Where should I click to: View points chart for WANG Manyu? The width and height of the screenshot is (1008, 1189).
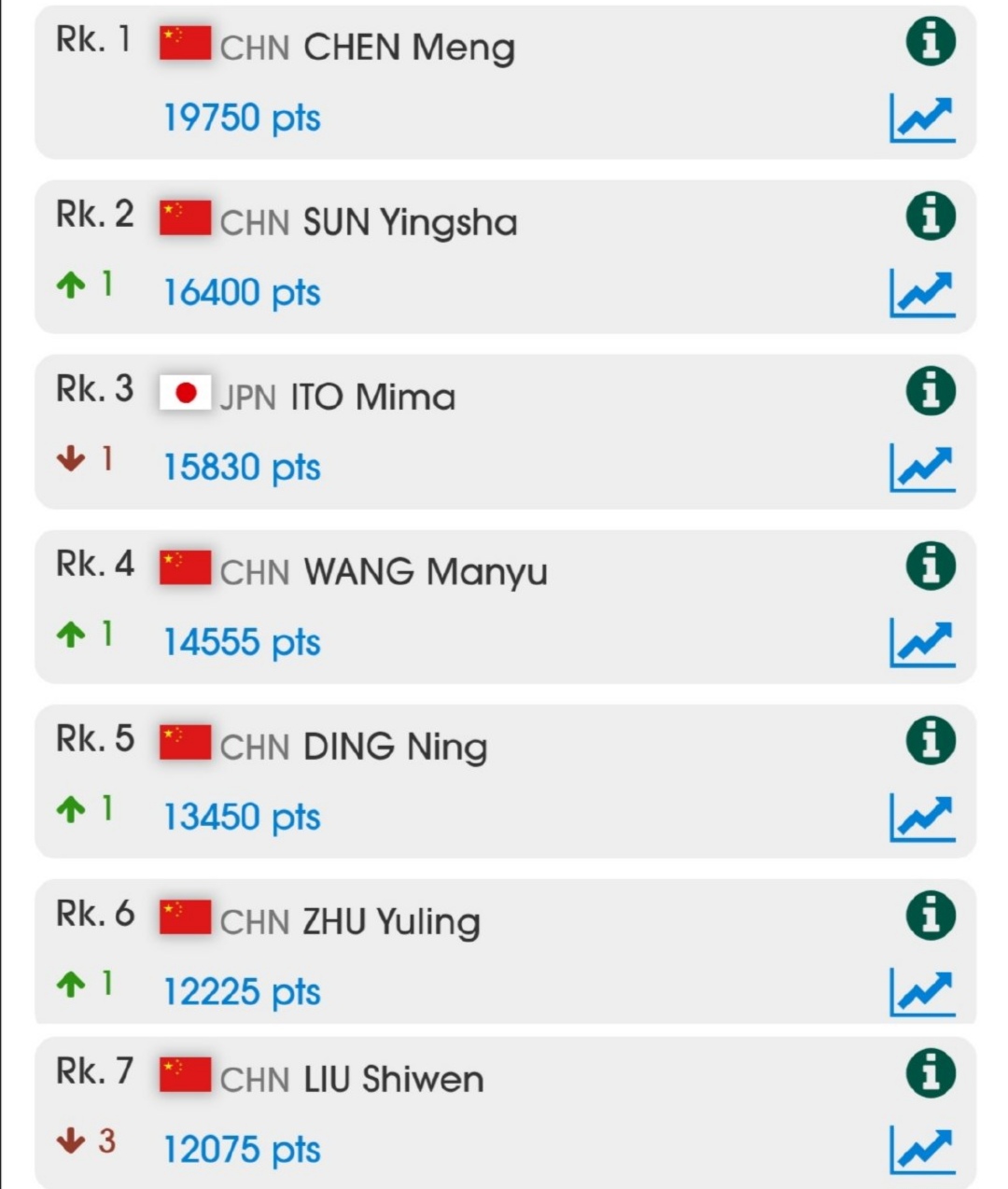922,643
